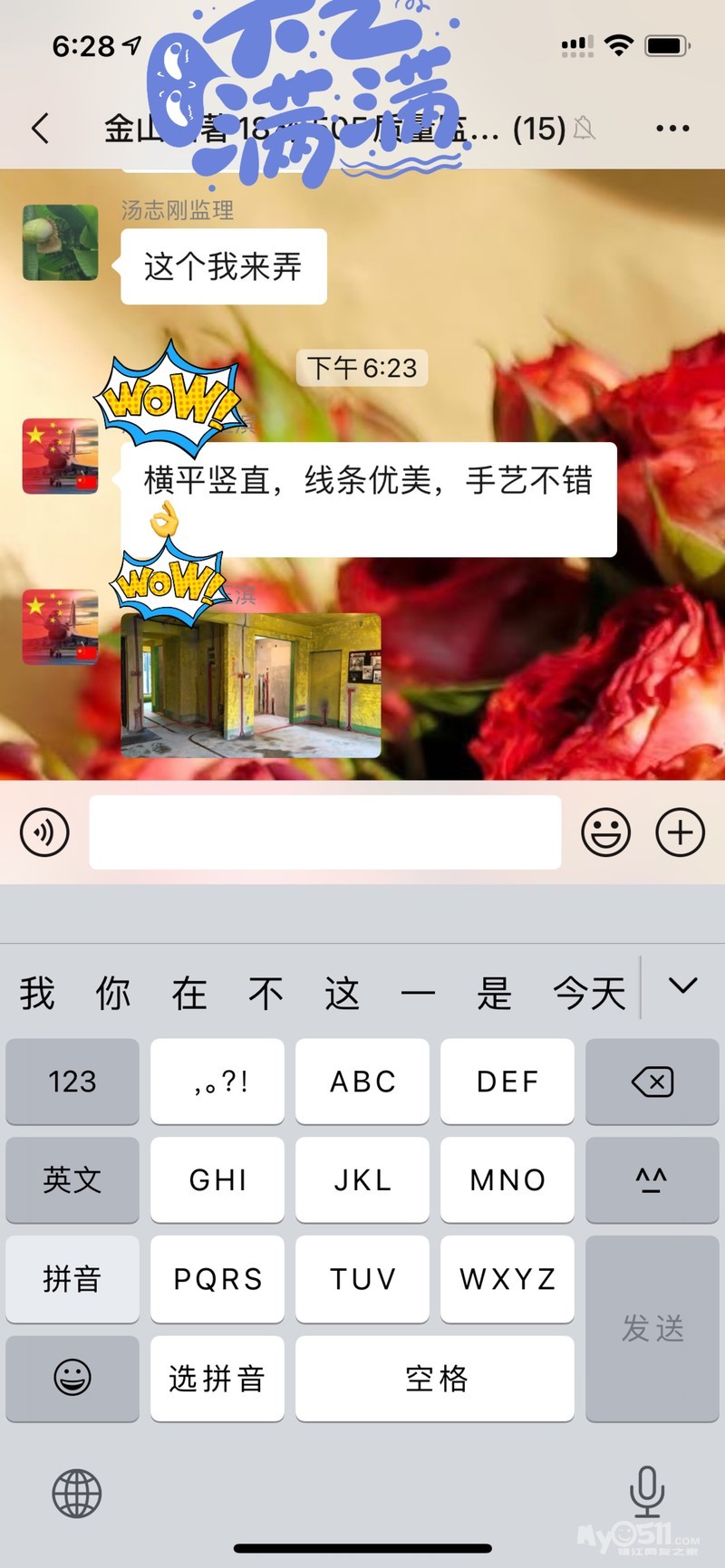Tap the 发送 send key
This screenshot has height=1568, width=725.
(652, 1329)
